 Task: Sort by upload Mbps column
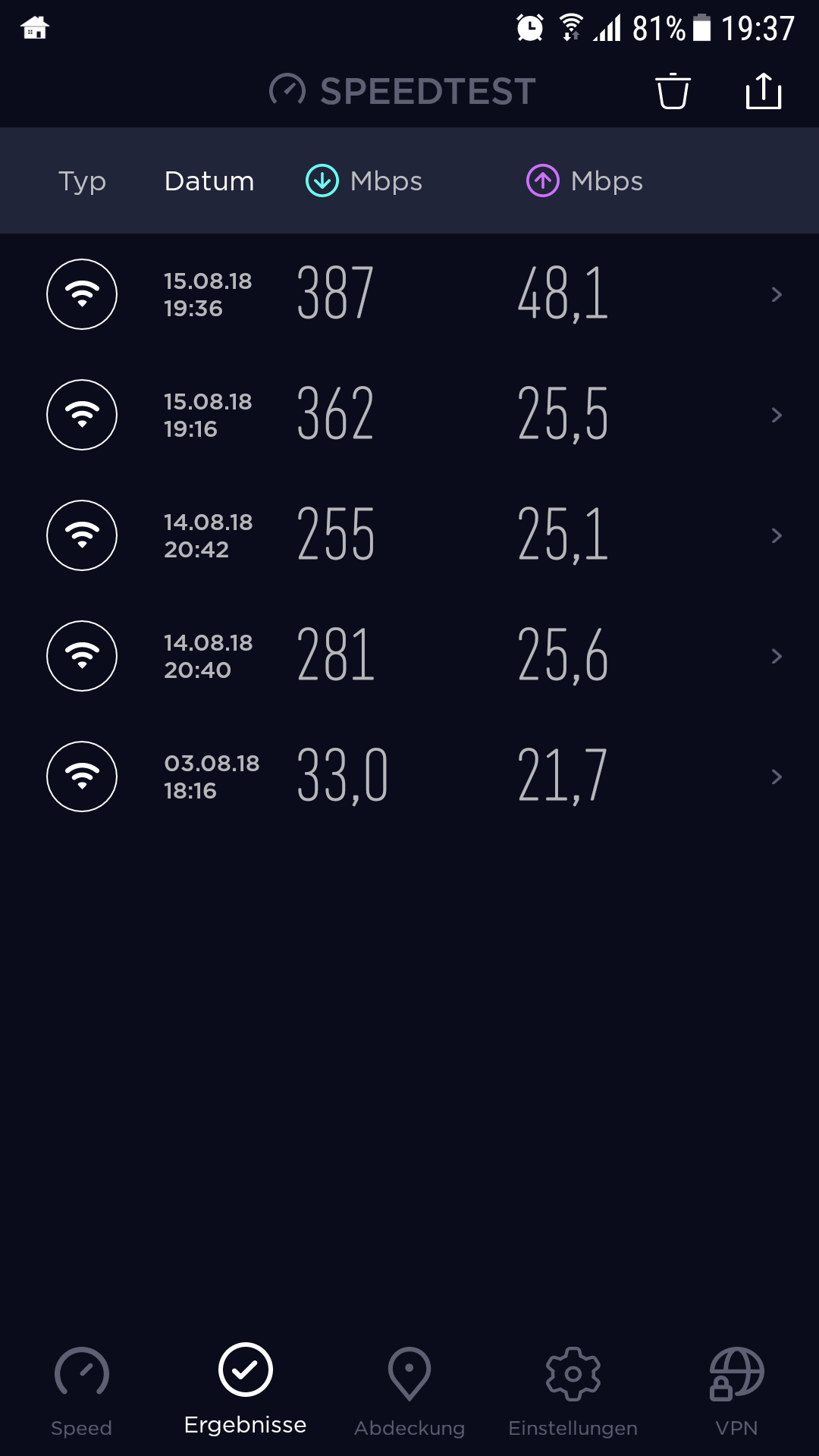(x=585, y=181)
